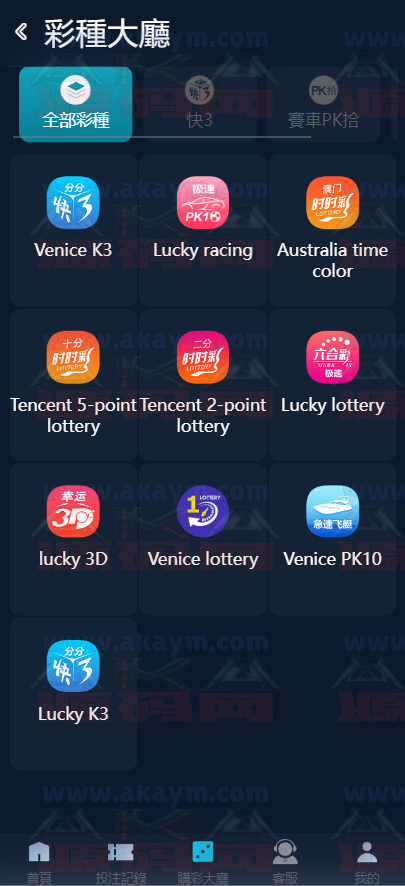The image size is (405, 886).
Task: Select the 全部彩種 category tab
Action: pos(76,105)
